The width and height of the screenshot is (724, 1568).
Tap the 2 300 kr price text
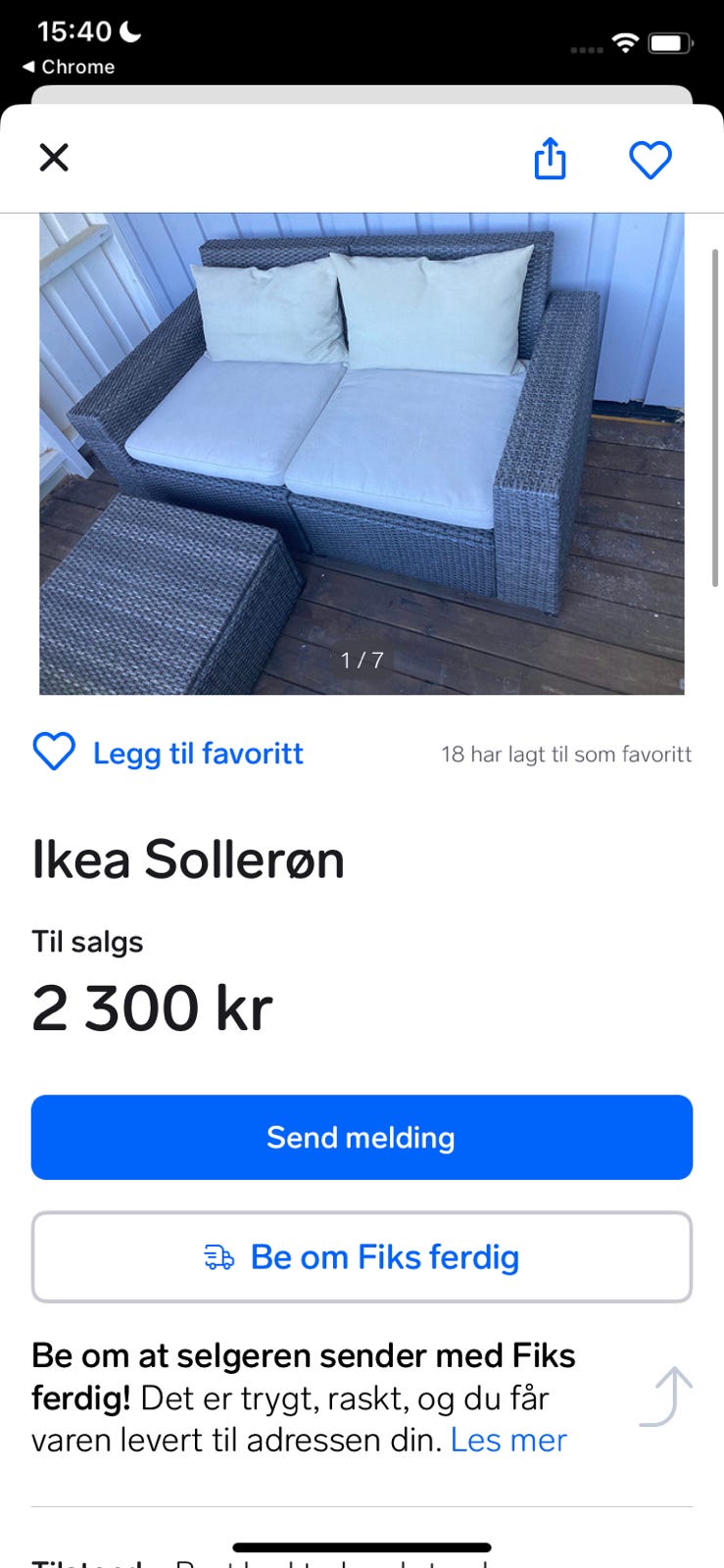(151, 1005)
